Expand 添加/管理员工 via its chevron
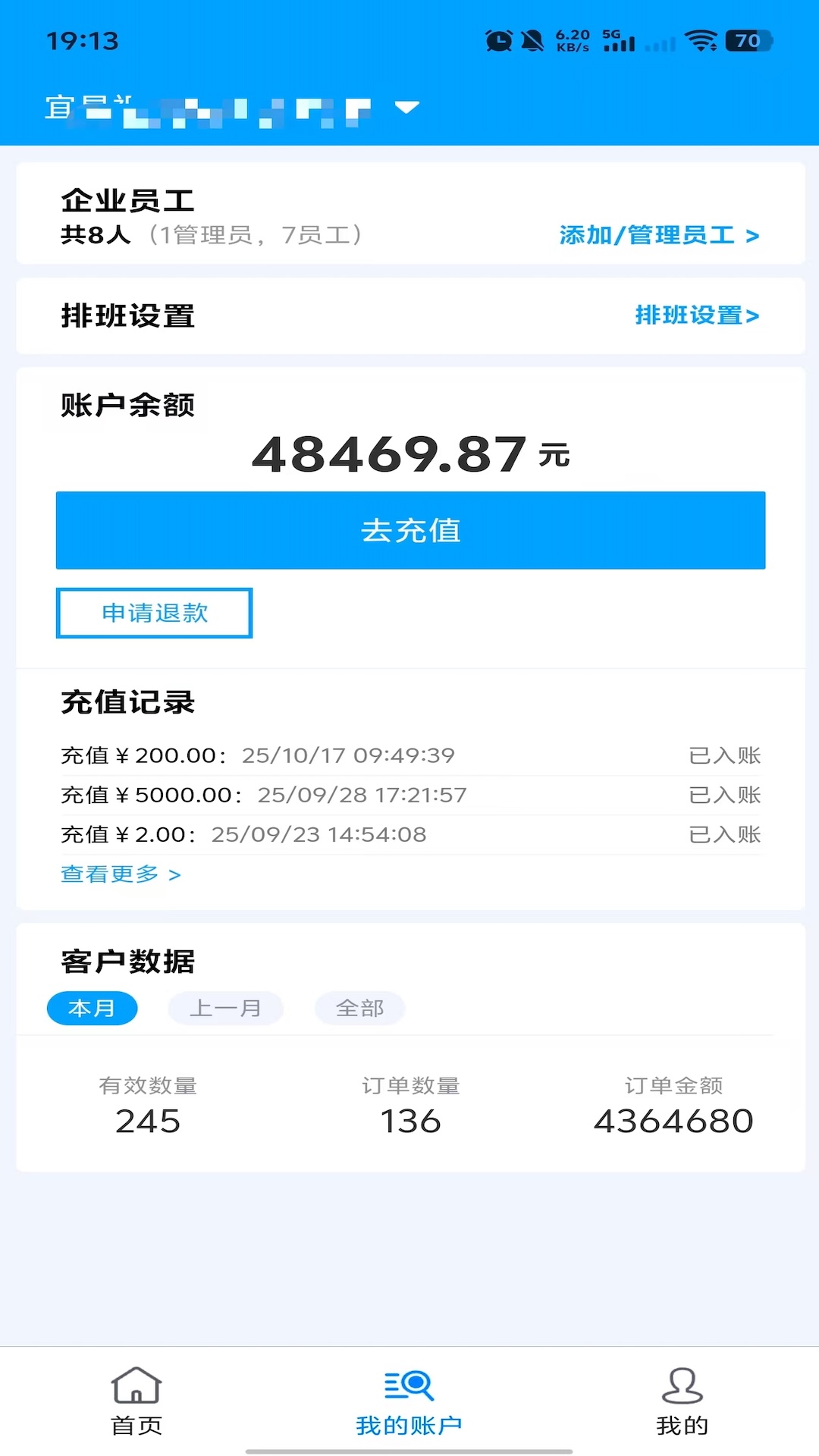 tap(752, 236)
